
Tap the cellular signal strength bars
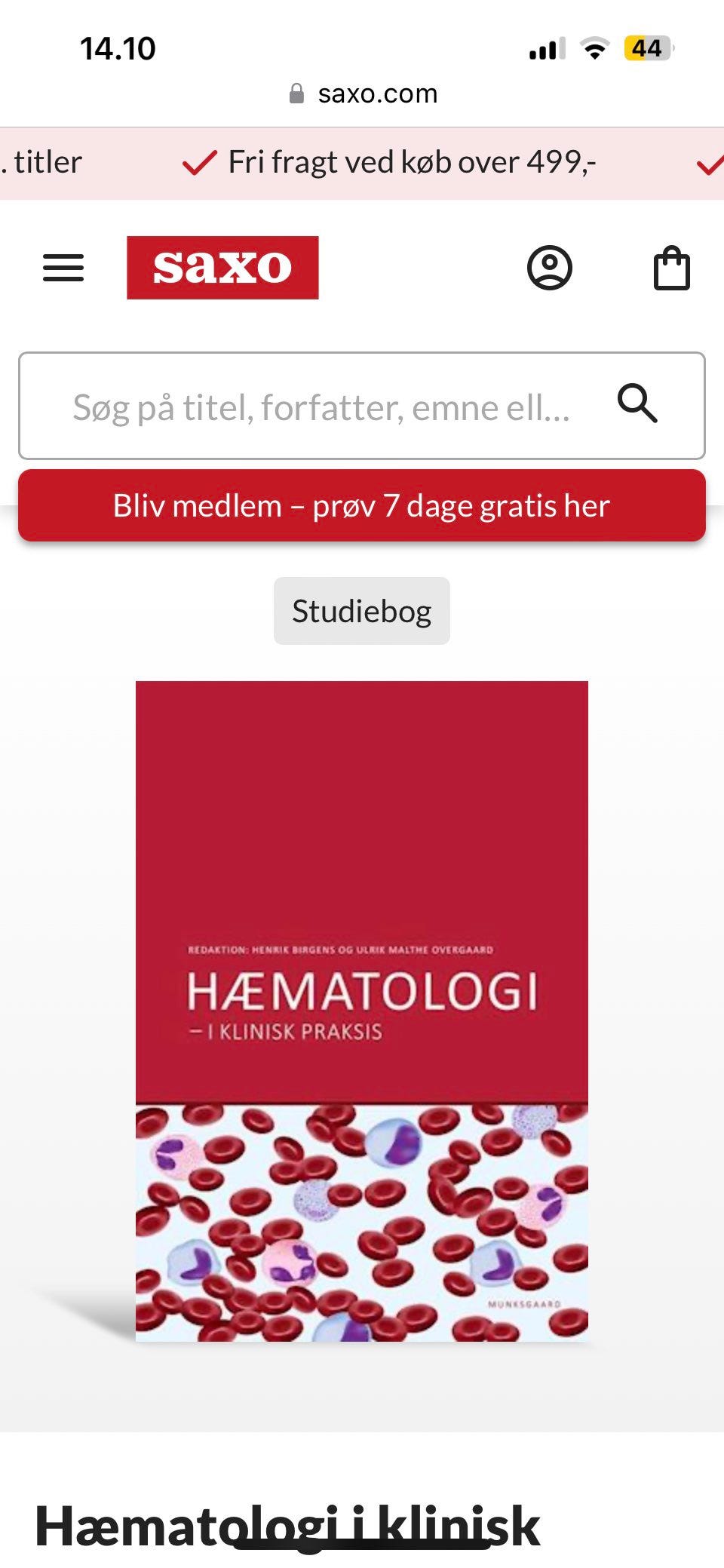tap(545, 48)
